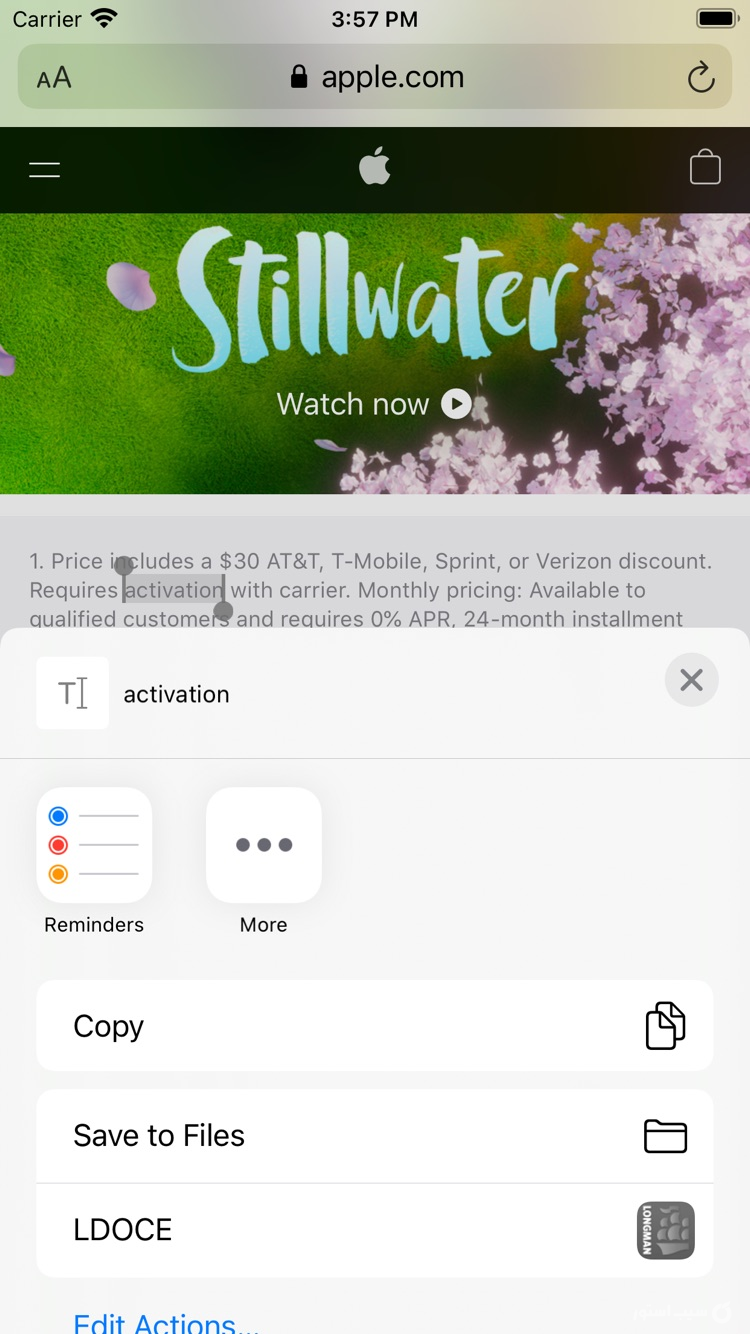
Task: Open the AA text size controls
Action: point(52,76)
